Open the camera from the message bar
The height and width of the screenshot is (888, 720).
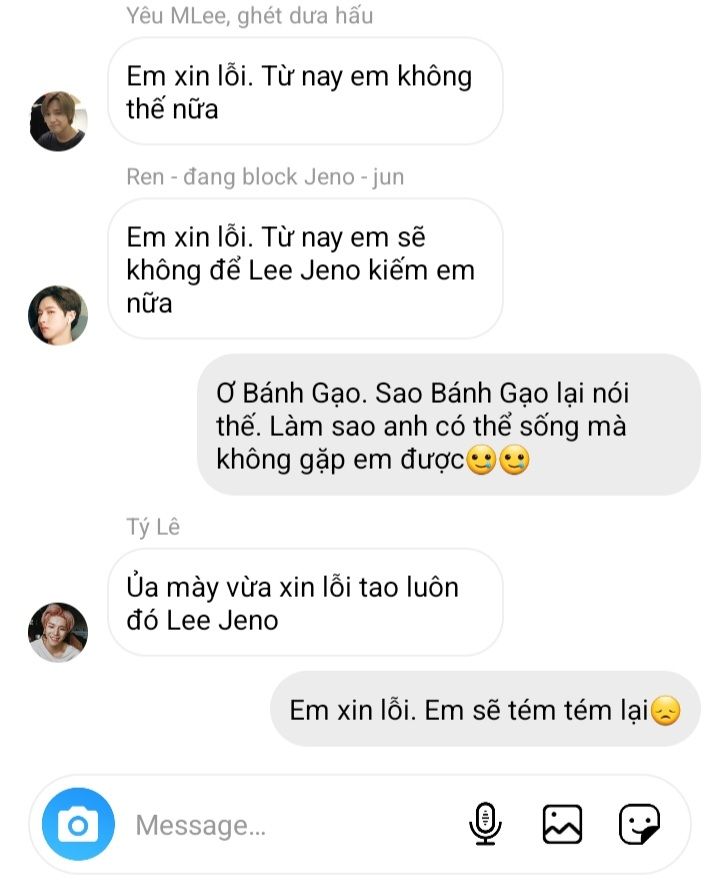(78, 825)
